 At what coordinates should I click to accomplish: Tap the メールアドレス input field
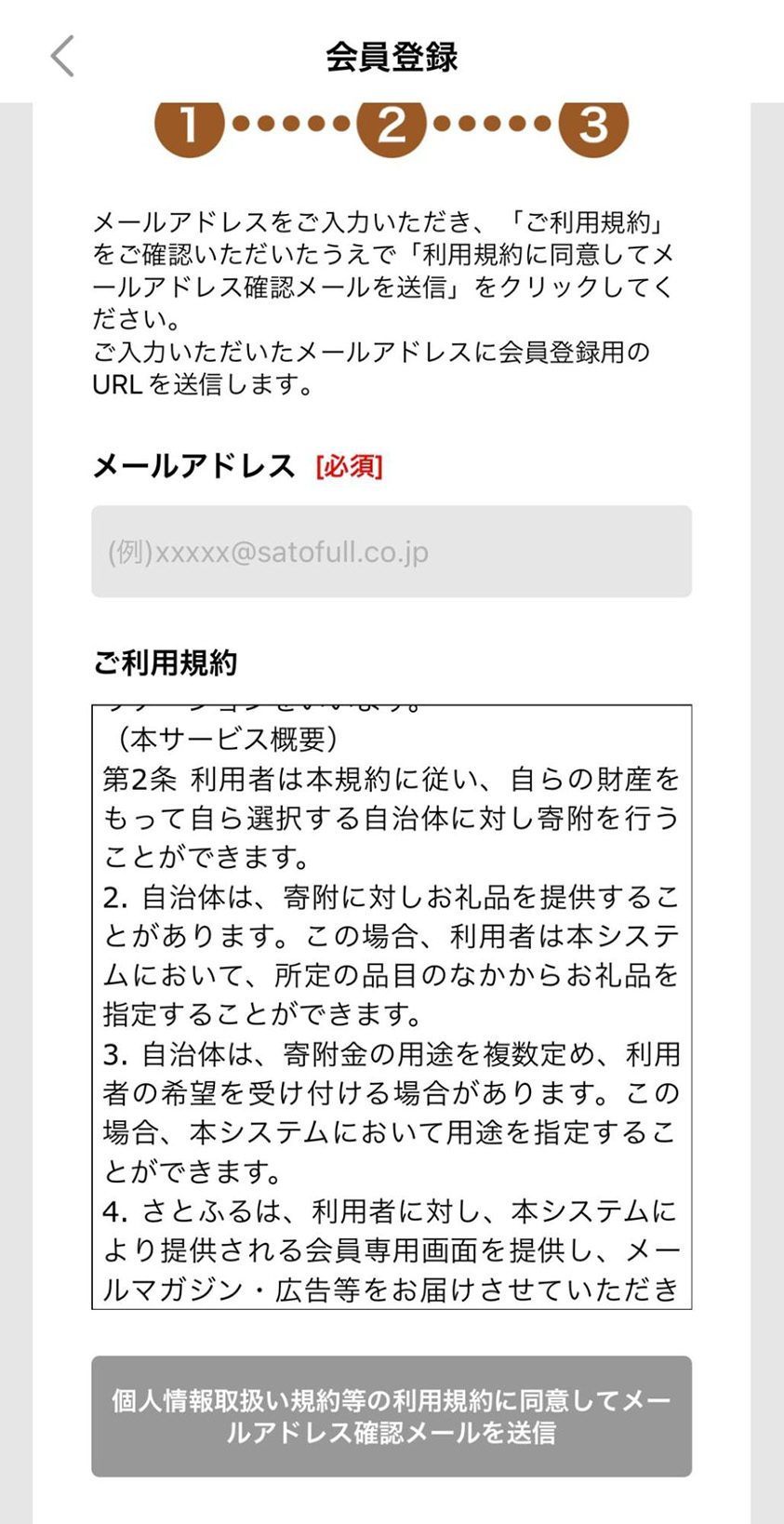pos(392,552)
